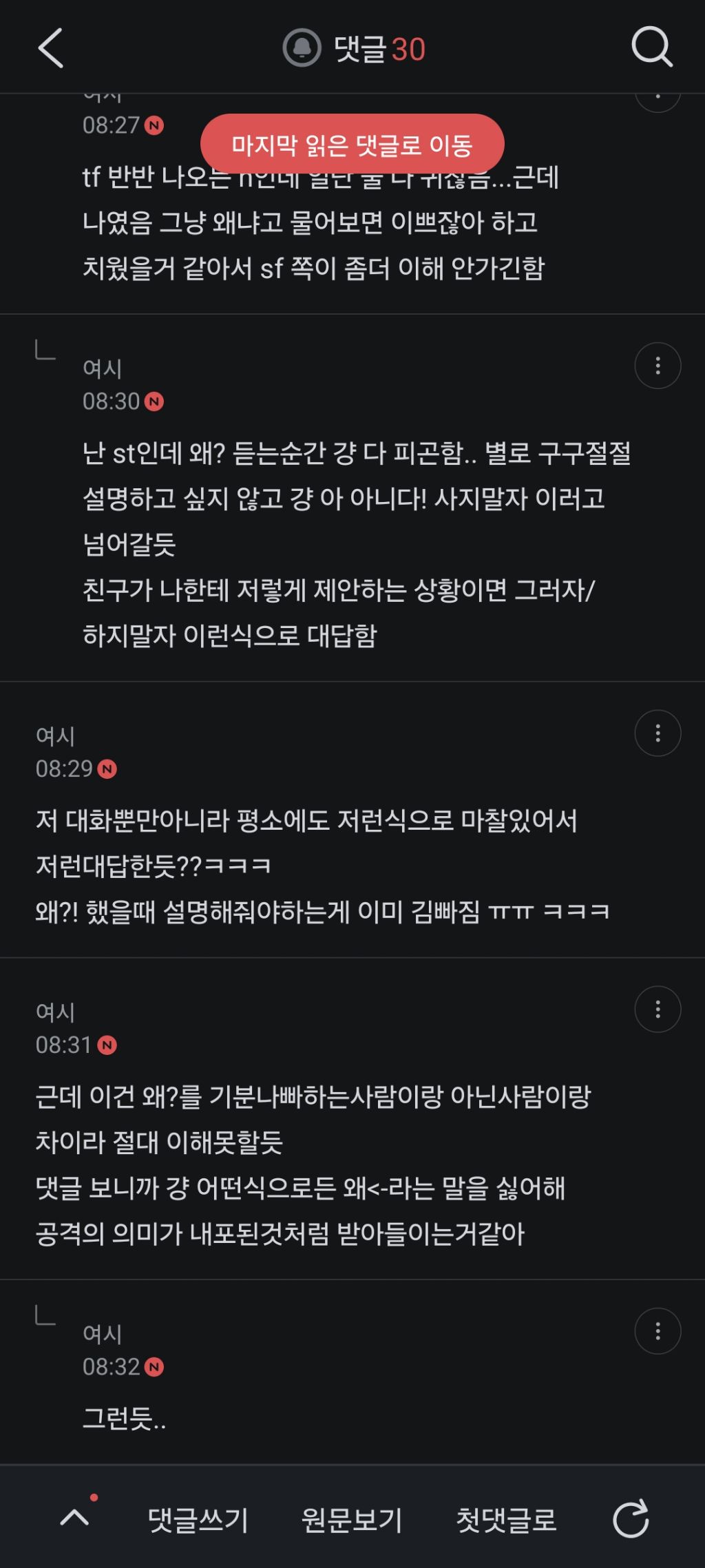Tap 마지막 읽은 댓글로 이동

[351, 143]
